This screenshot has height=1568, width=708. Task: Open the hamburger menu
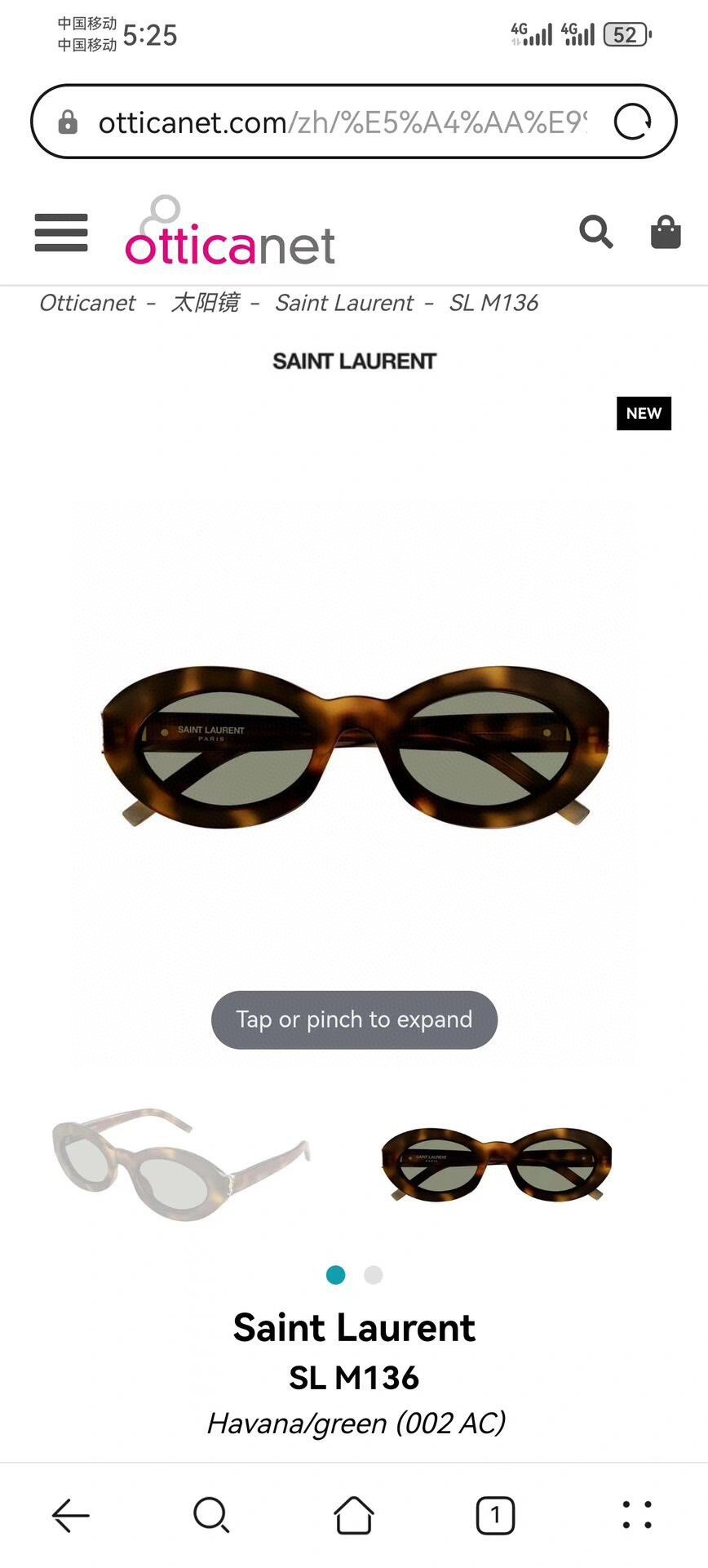coord(61,233)
